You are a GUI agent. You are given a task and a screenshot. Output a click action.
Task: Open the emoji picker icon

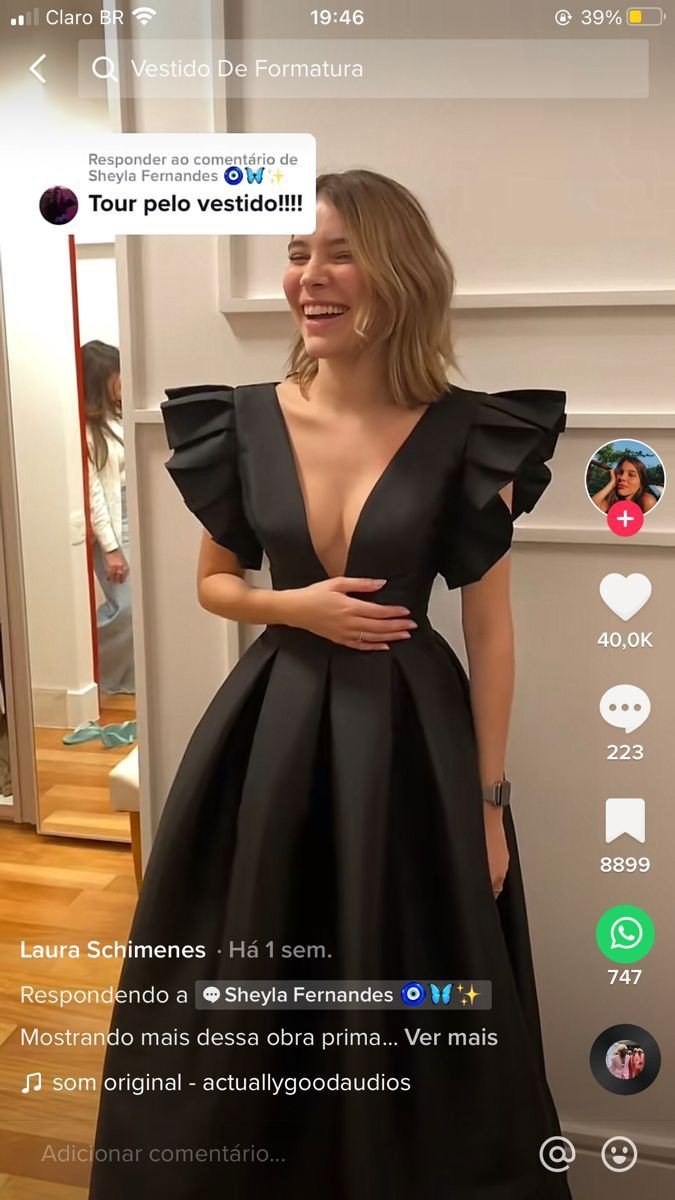pyautogui.click(x=619, y=1154)
